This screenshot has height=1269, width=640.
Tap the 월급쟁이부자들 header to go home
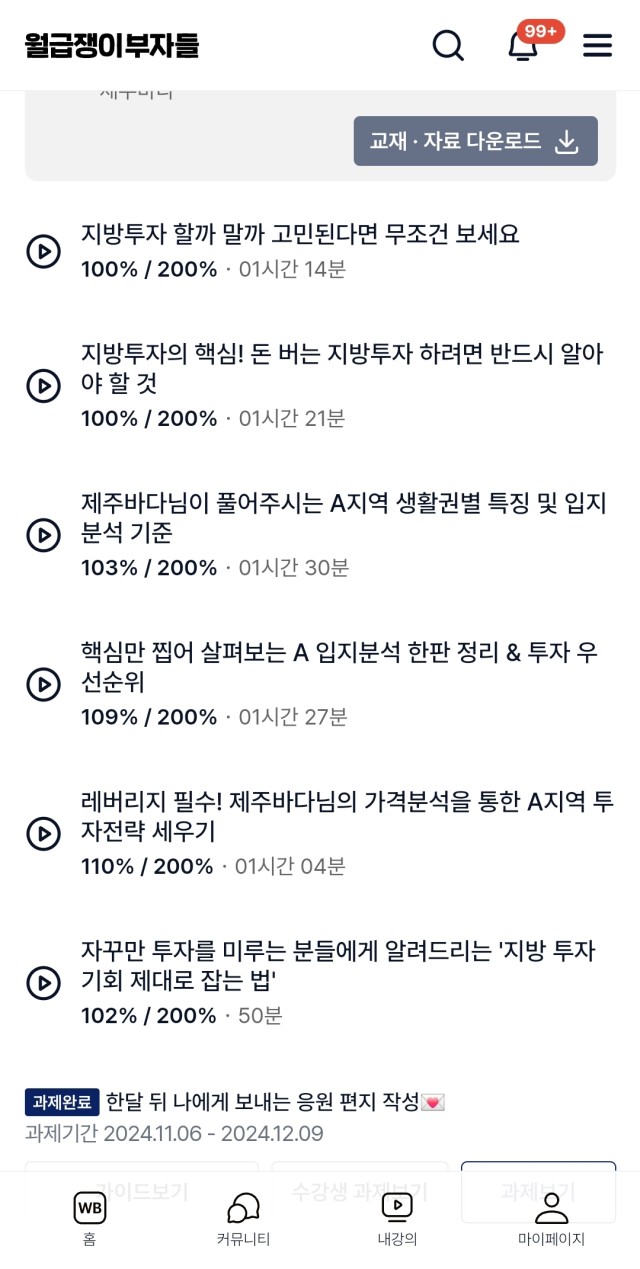click(112, 45)
